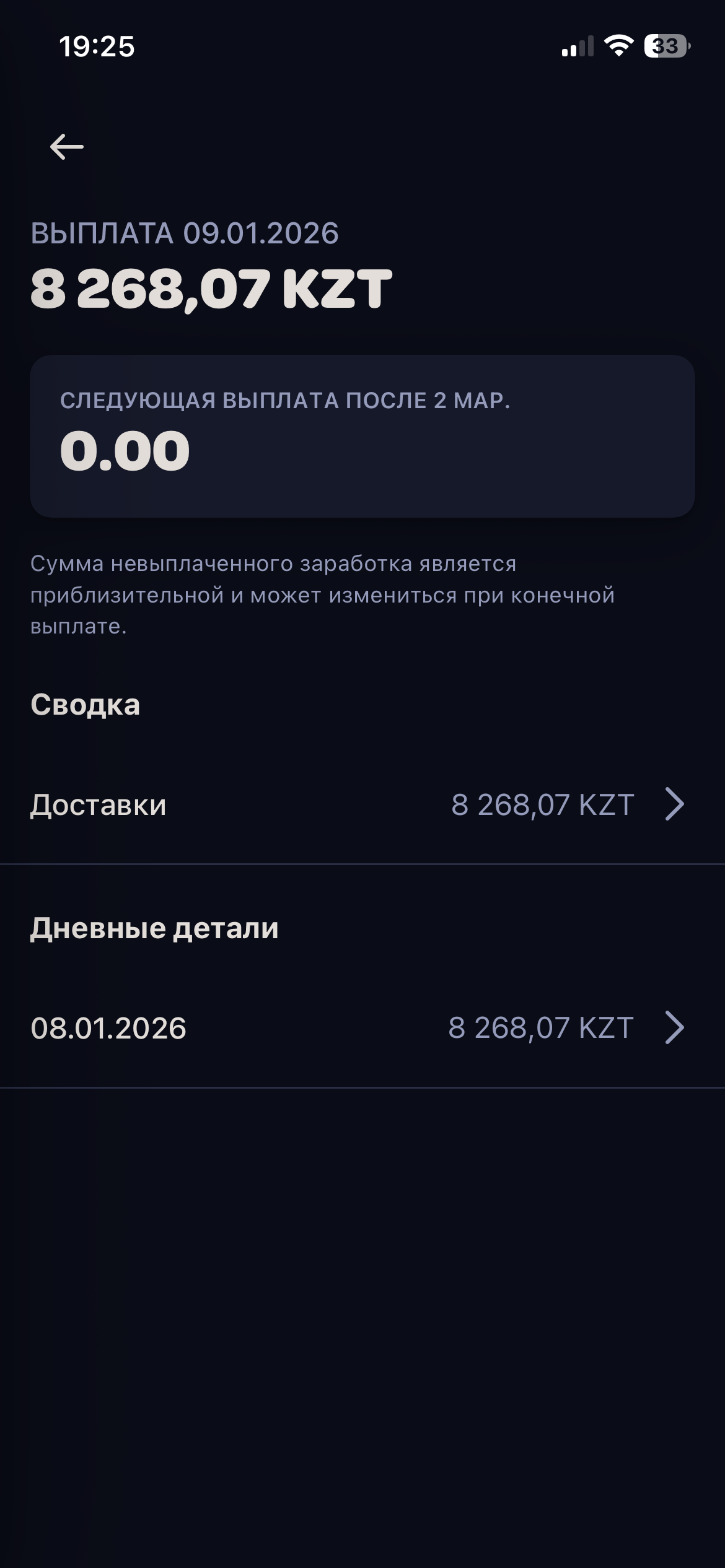Go back using the arrow icon
This screenshot has width=725, height=1568.
[x=67, y=147]
